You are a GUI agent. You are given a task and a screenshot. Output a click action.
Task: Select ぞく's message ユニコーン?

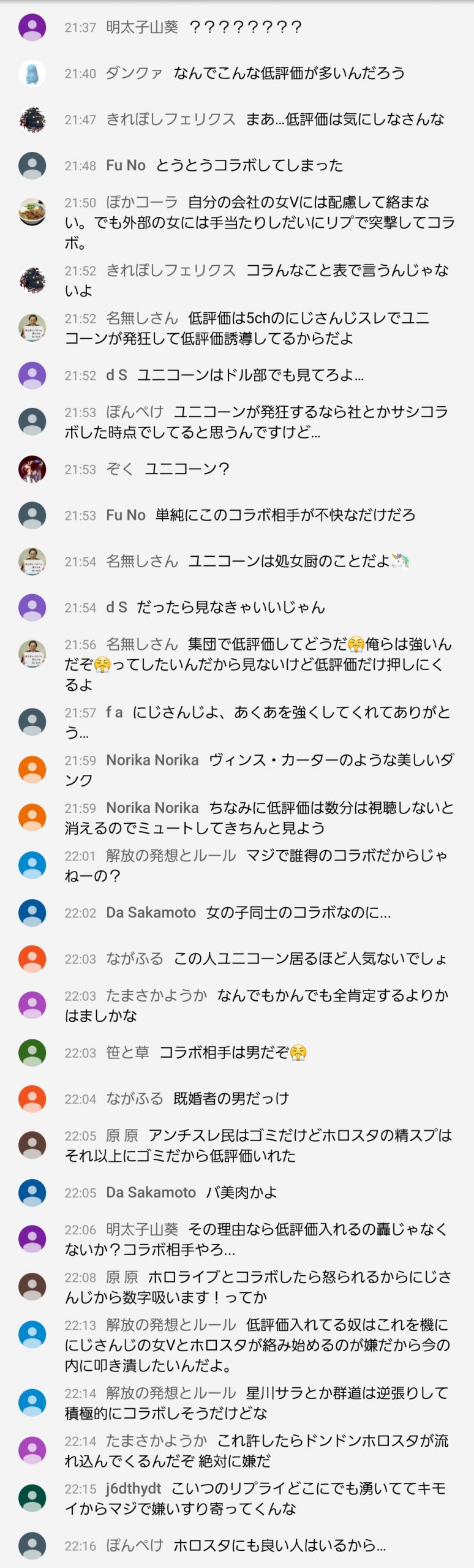(x=186, y=469)
